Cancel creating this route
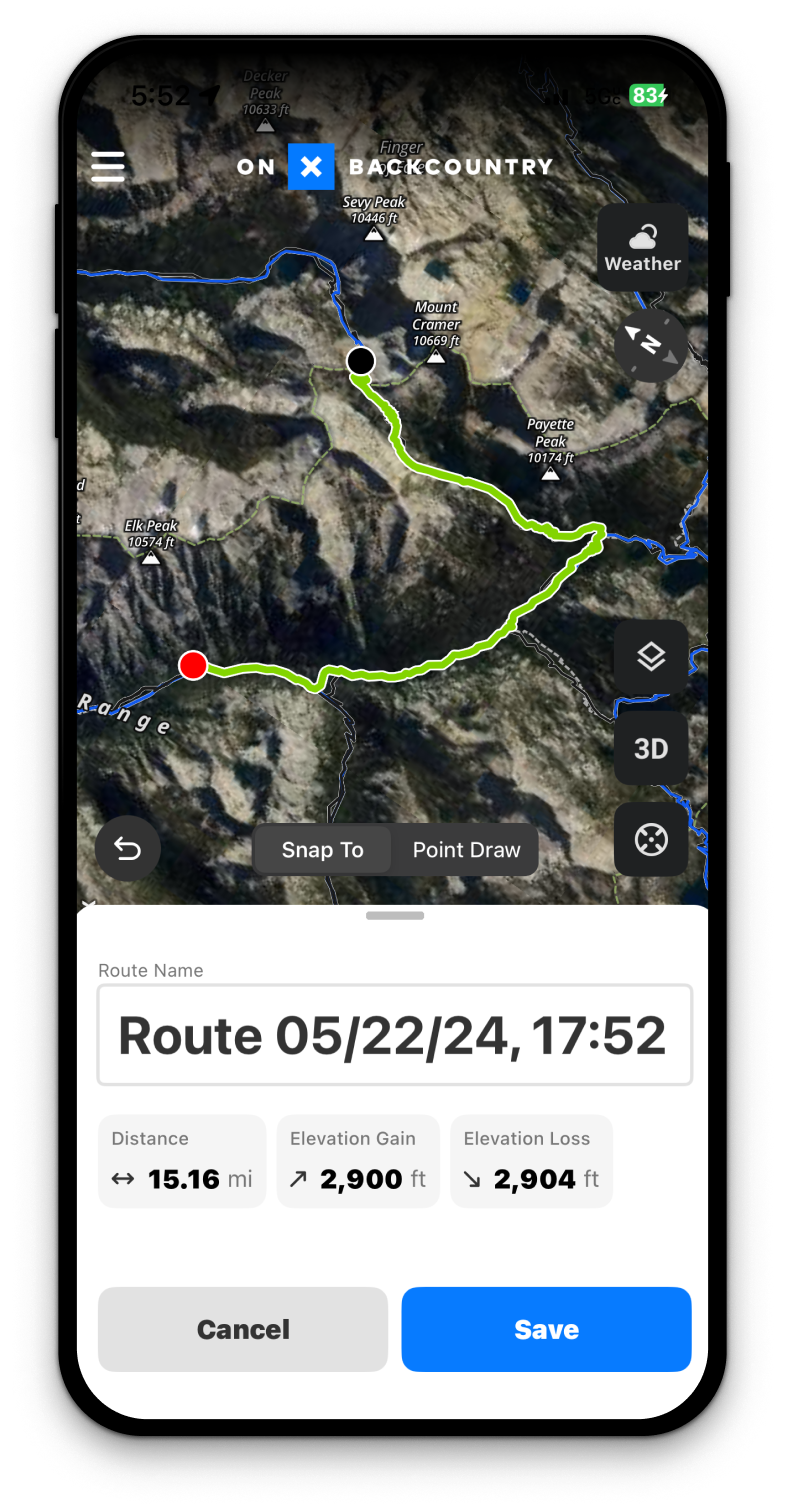The image size is (785, 1510). tap(243, 1329)
